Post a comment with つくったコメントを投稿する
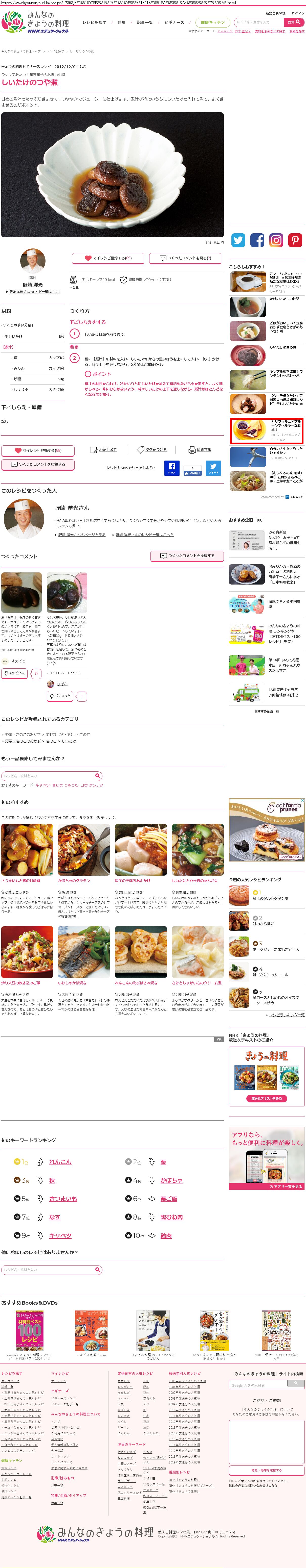Screen dimensions: 306x1568 point(187,556)
